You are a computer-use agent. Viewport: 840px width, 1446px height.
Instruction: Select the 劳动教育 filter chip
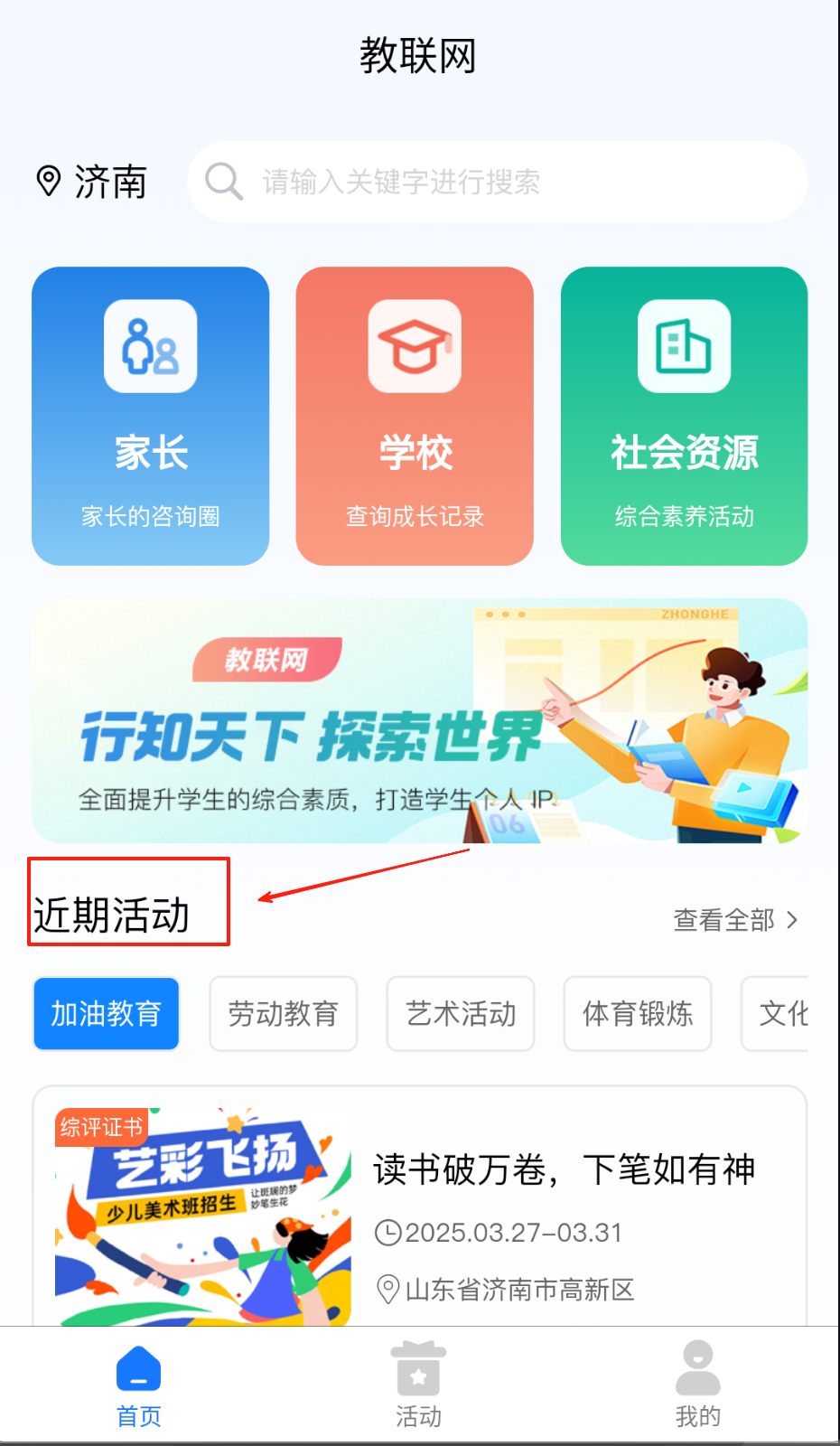point(283,1014)
